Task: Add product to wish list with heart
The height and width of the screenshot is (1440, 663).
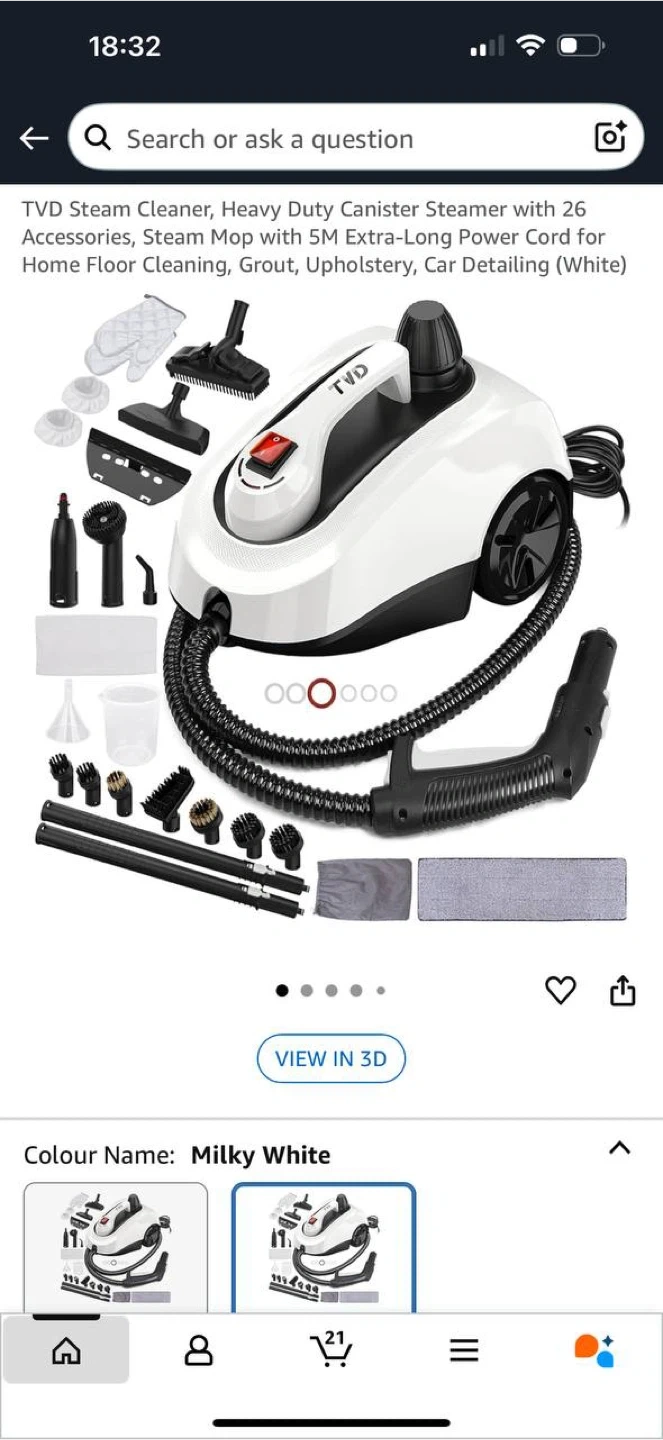Action: tap(560, 990)
